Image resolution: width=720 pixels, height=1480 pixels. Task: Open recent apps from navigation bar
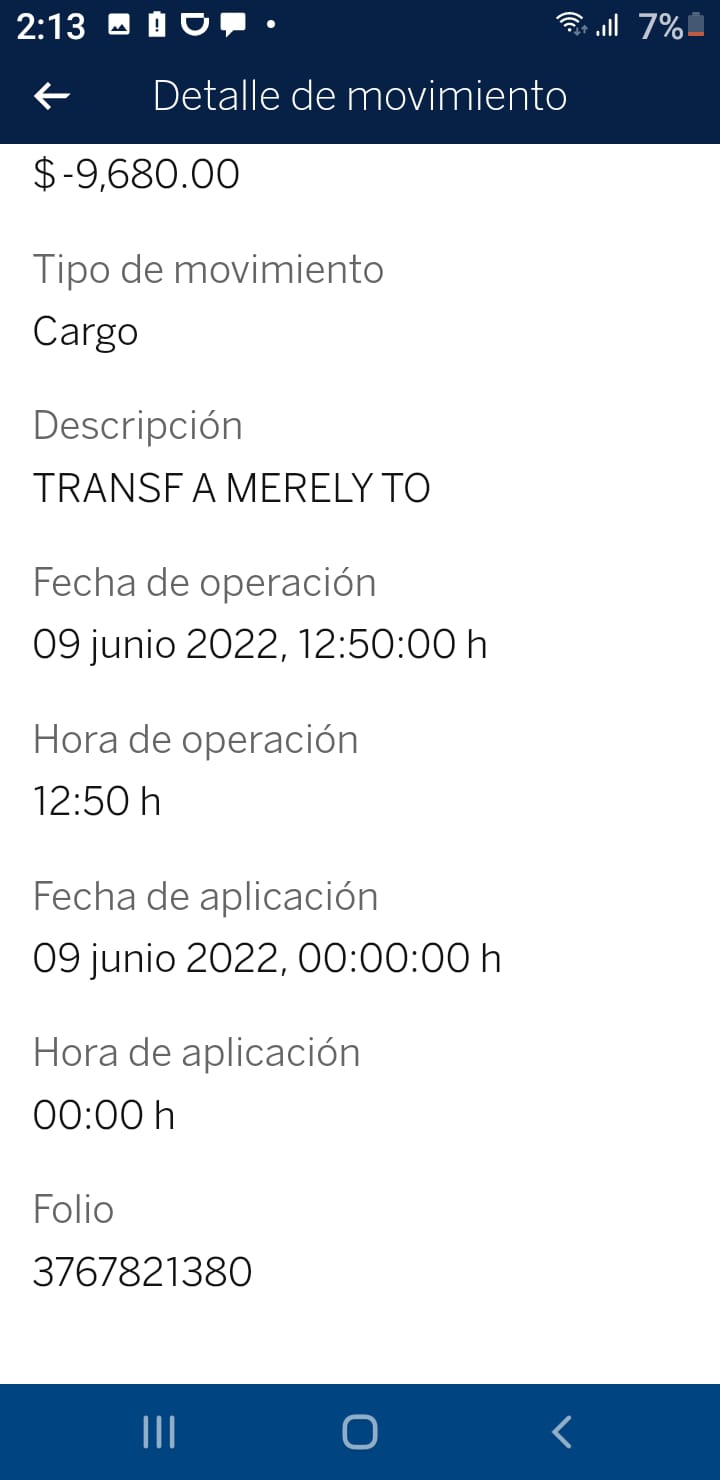pos(159,1432)
